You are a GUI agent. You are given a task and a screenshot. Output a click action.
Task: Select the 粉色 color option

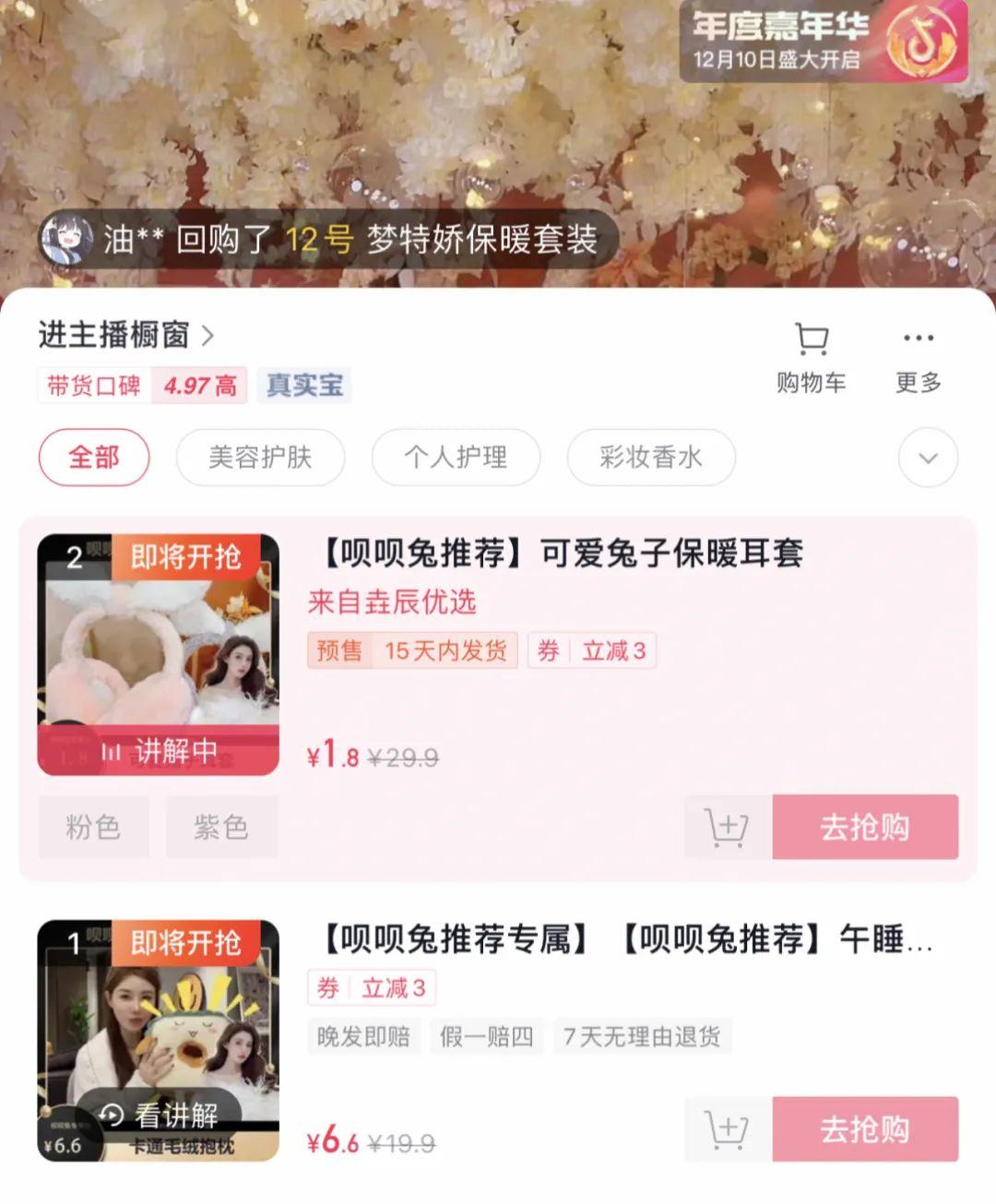pos(93,828)
